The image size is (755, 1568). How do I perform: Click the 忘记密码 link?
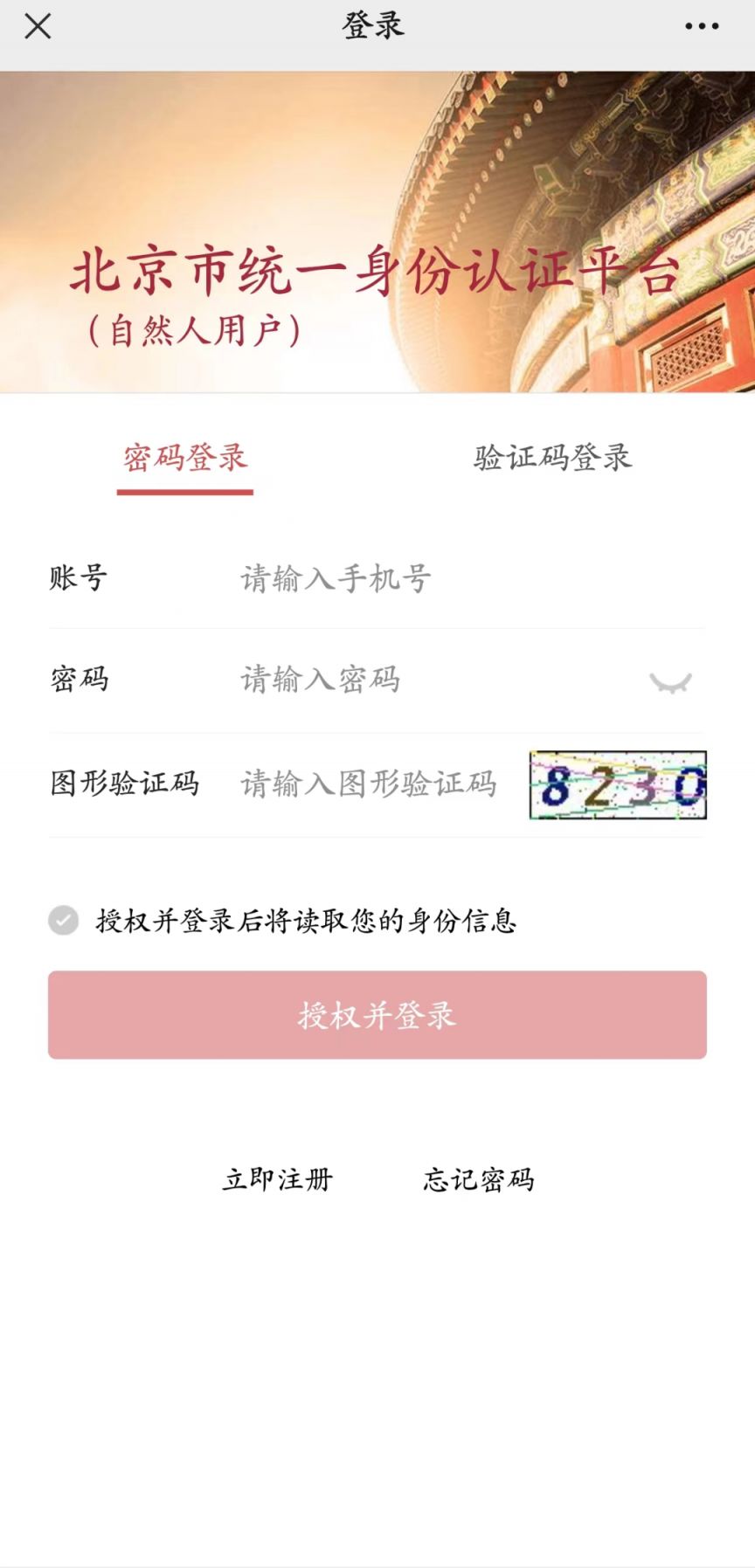pyautogui.click(x=481, y=1179)
